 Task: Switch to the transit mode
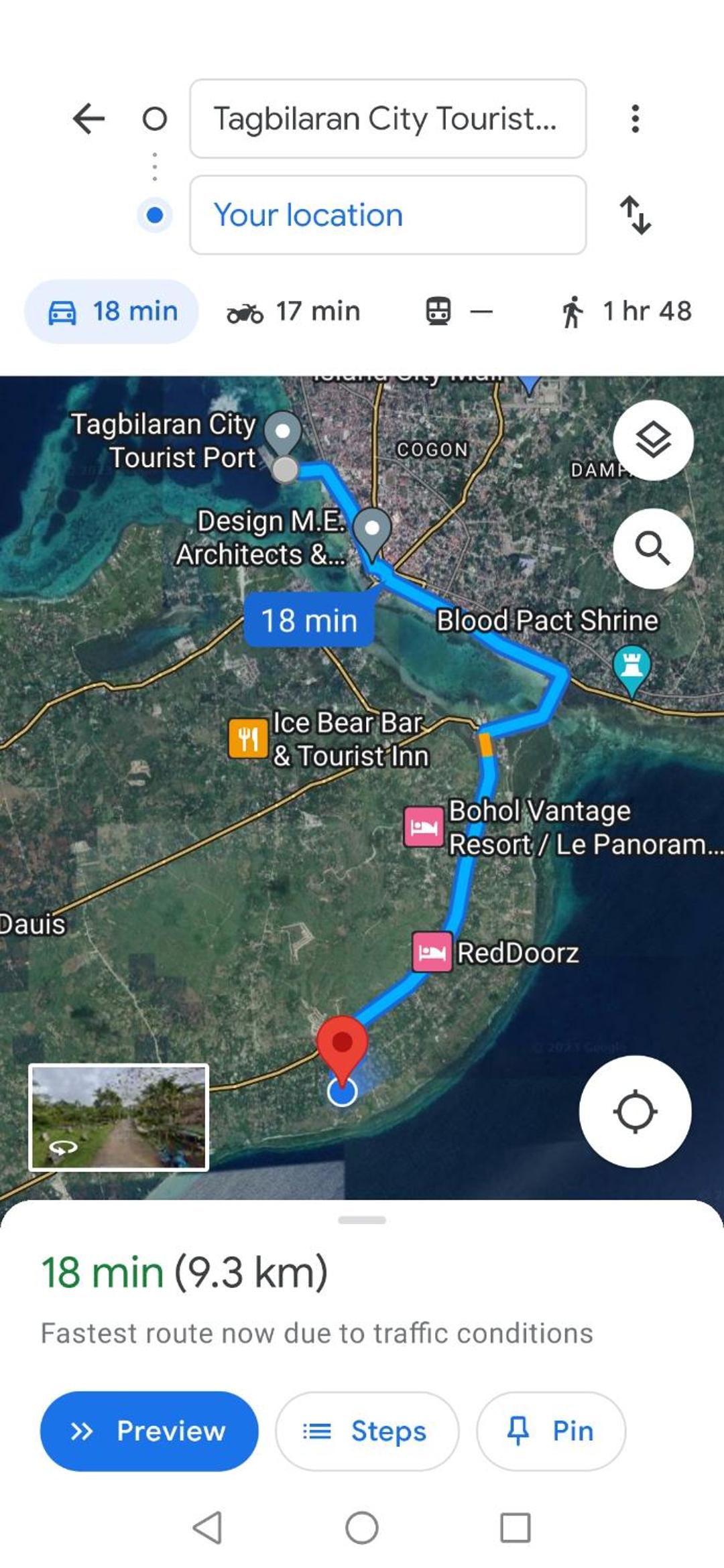click(x=459, y=312)
